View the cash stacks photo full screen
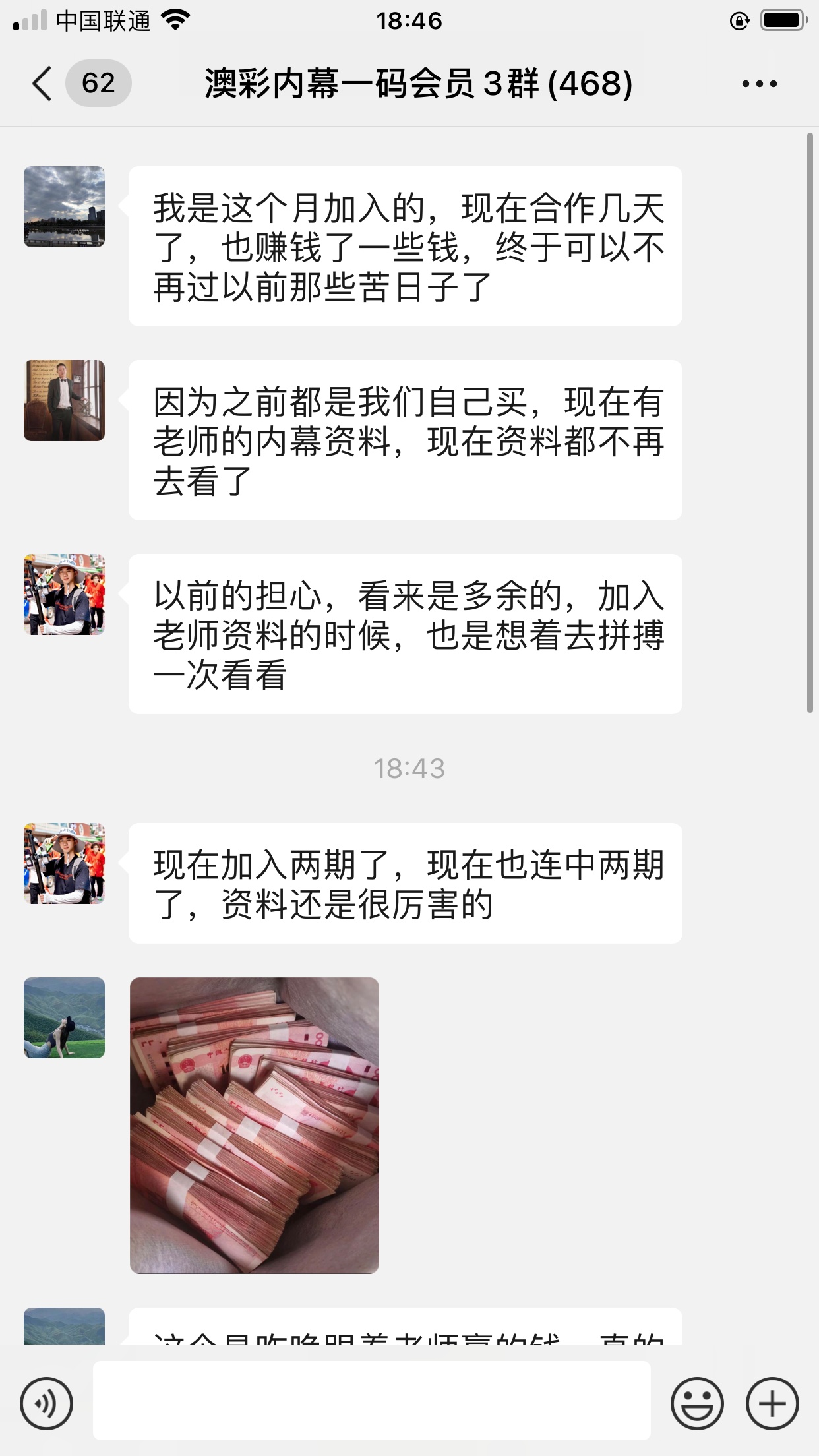Screen dimensions: 819x1456 [x=255, y=1125]
